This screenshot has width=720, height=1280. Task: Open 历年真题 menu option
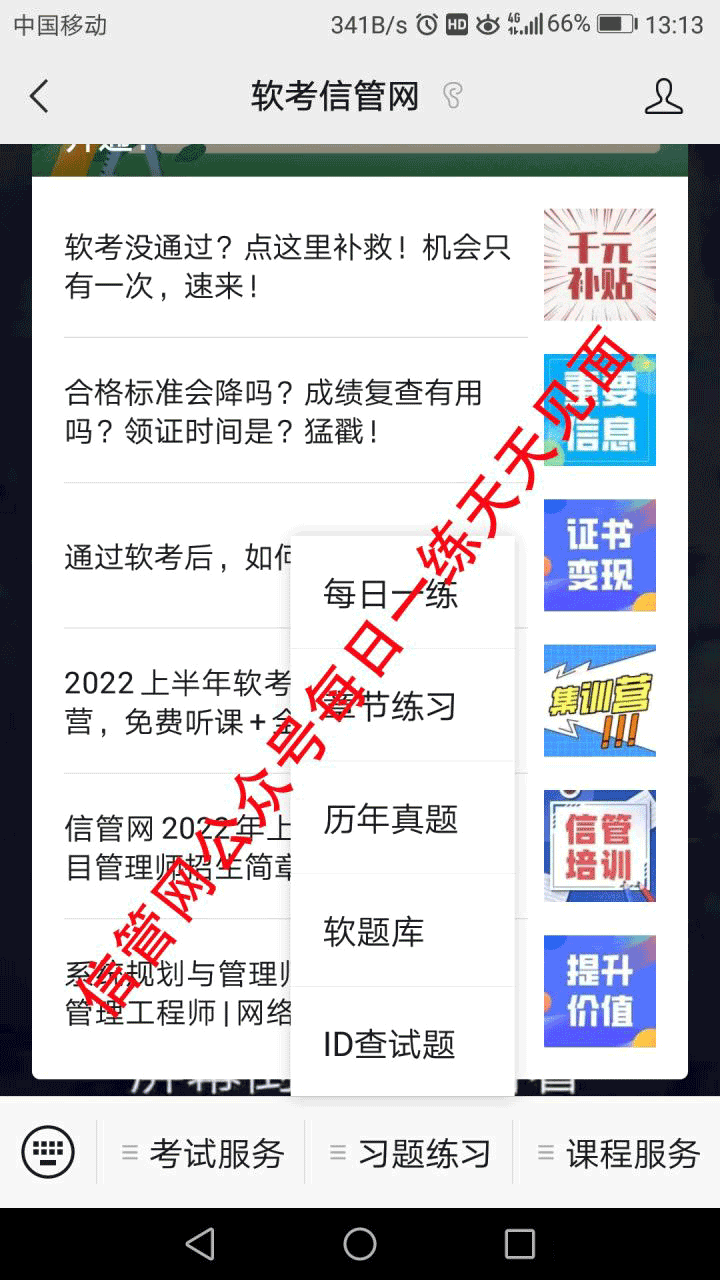[x=390, y=819]
